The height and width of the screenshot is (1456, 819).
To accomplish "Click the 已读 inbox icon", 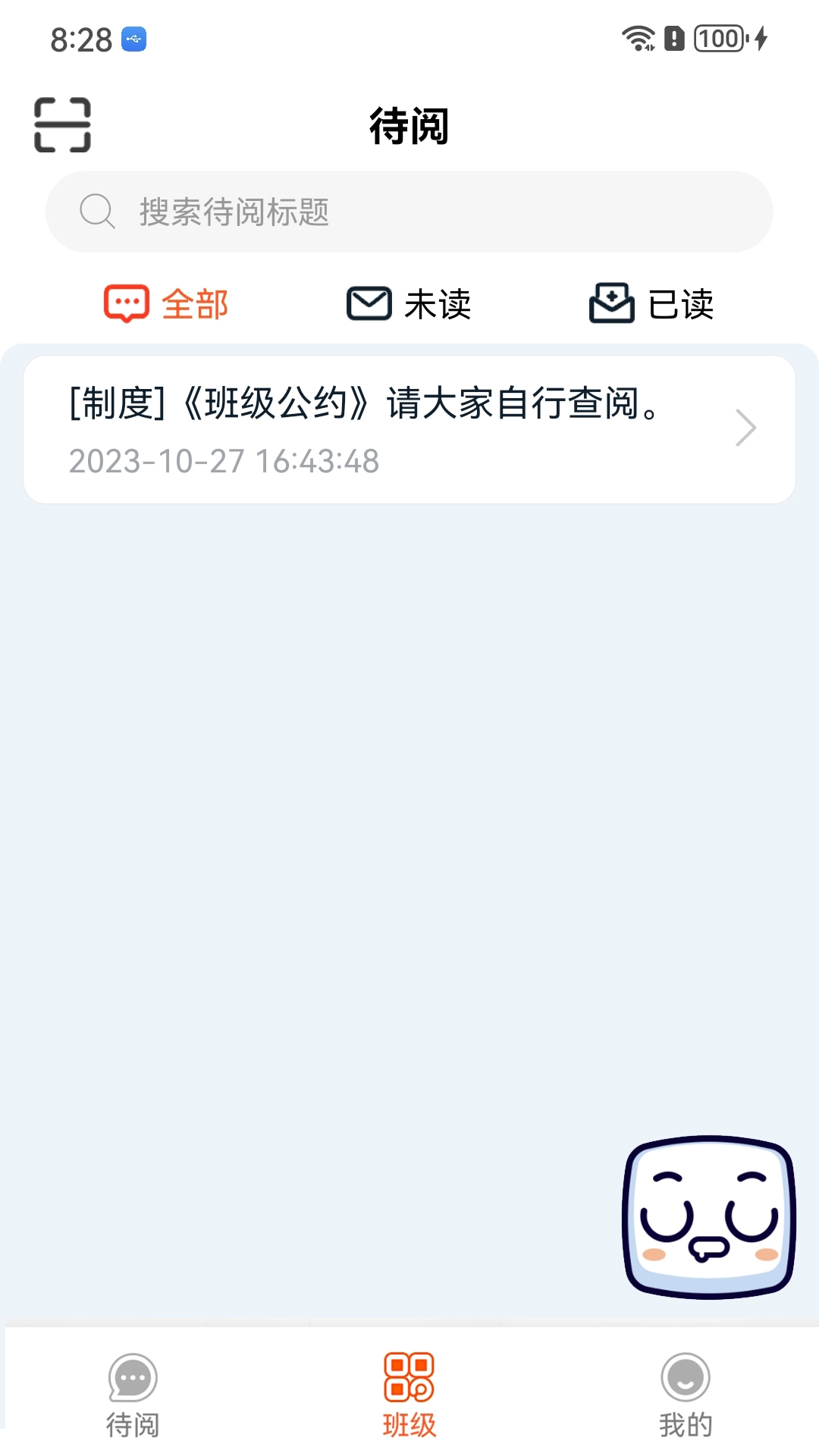I will pyautogui.click(x=613, y=303).
